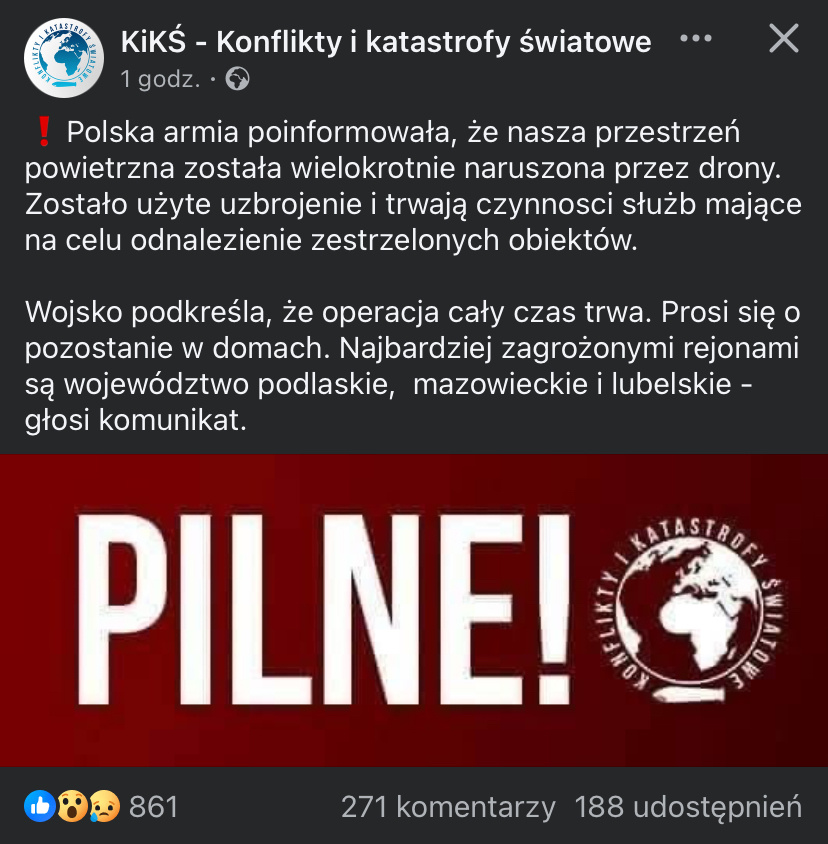The width and height of the screenshot is (828, 844).
Task: Open the post's three-dot options menu
Action: pos(695,39)
